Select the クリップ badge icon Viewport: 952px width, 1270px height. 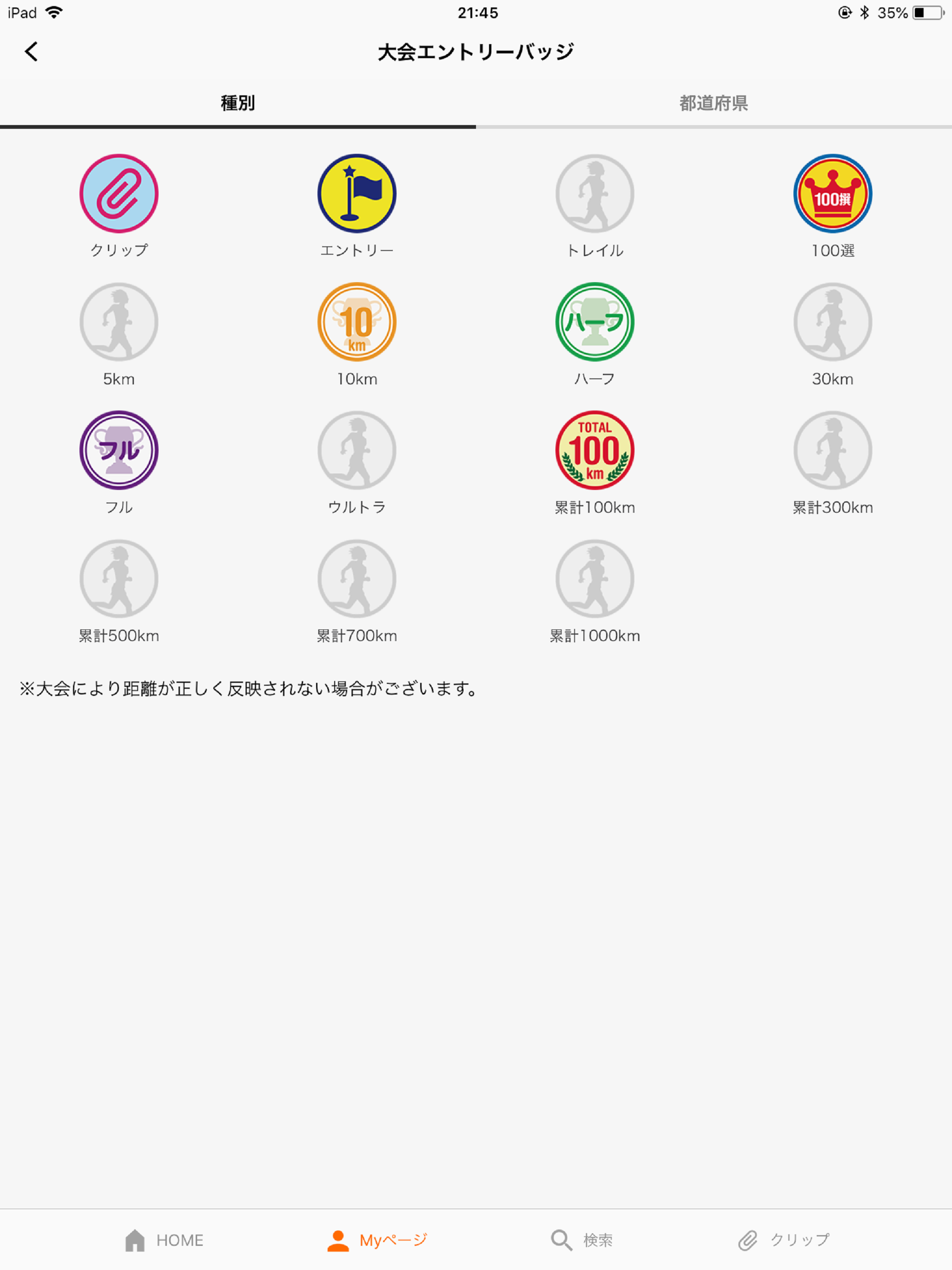[119, 194]
